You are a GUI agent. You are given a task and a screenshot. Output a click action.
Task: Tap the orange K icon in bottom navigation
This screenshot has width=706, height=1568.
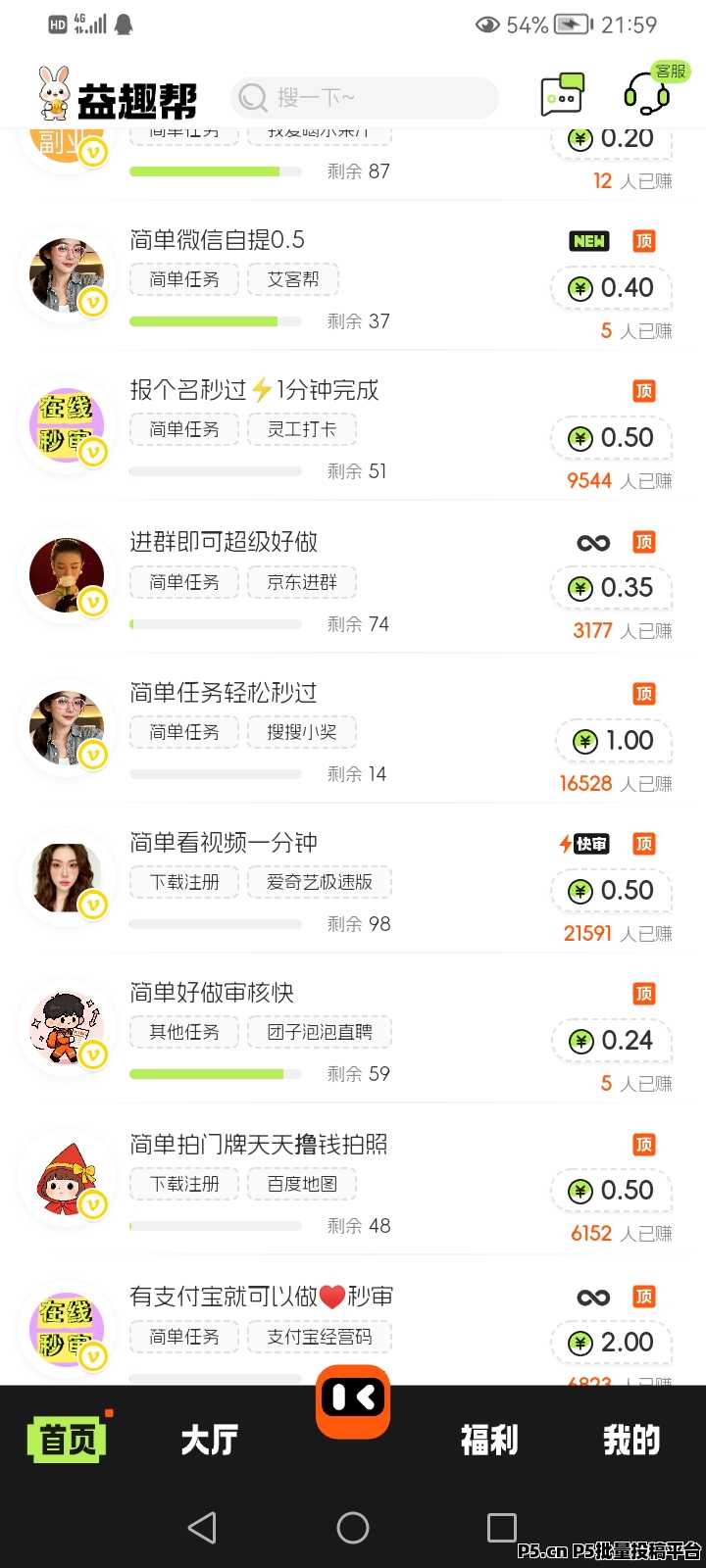pos(353,1403)
